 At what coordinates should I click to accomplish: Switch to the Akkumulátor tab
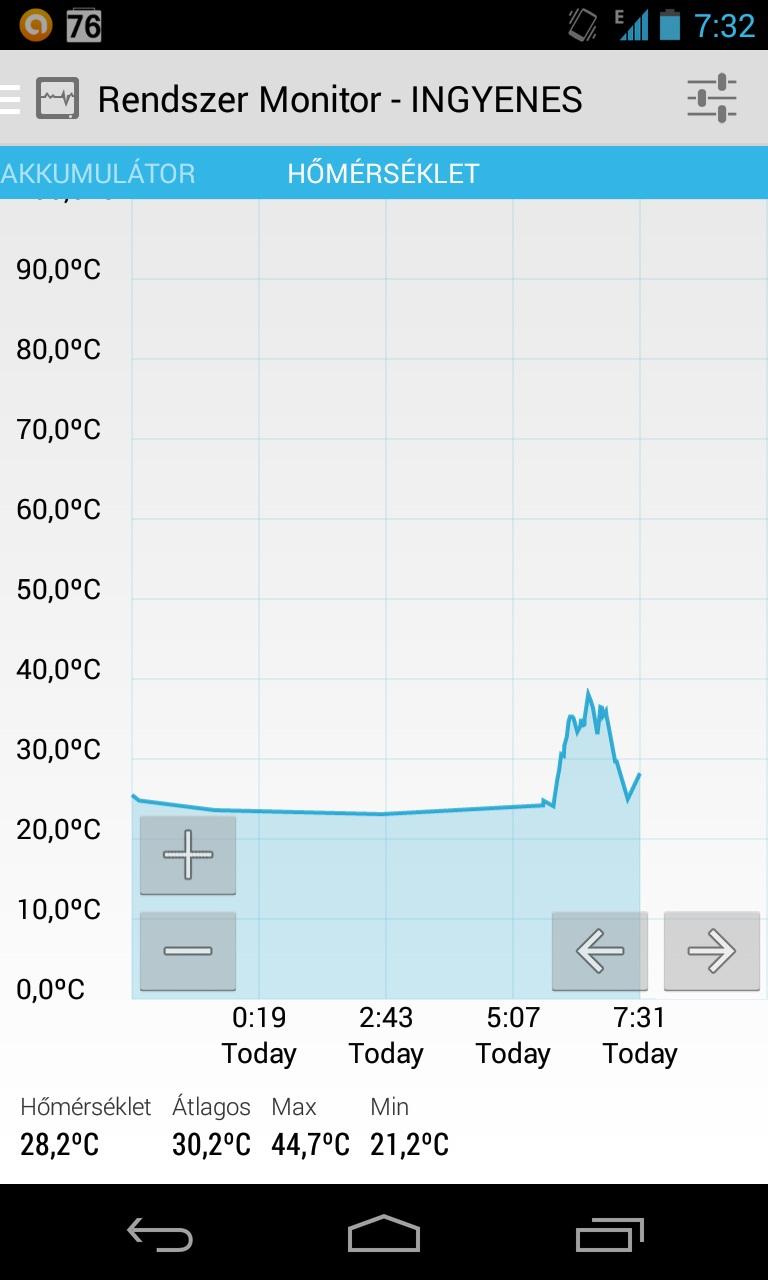pos(97,173)
